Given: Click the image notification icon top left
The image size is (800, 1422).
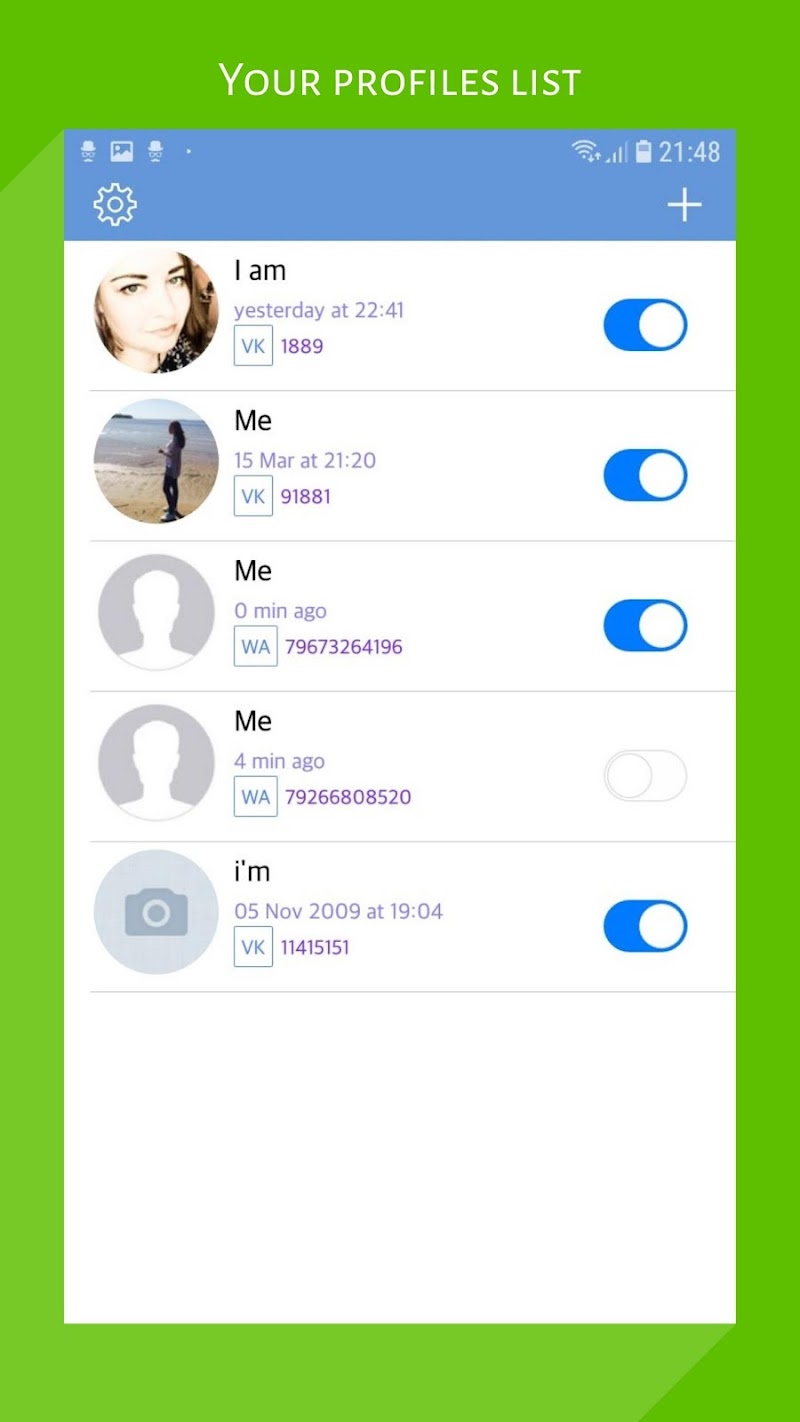Looking at the screenshot, I should (120, 152).
